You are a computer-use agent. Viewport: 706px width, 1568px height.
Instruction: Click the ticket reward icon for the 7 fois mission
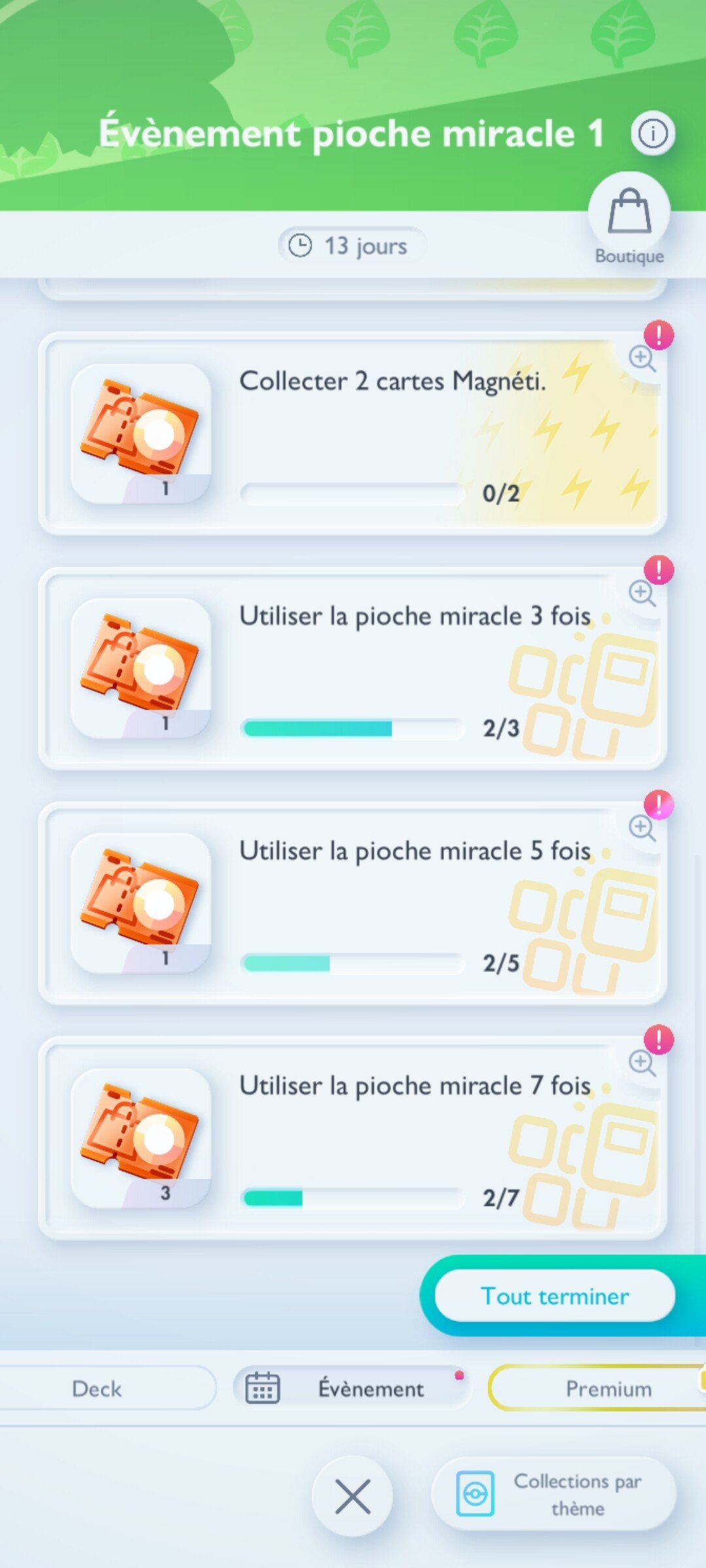click(143, 1134)
